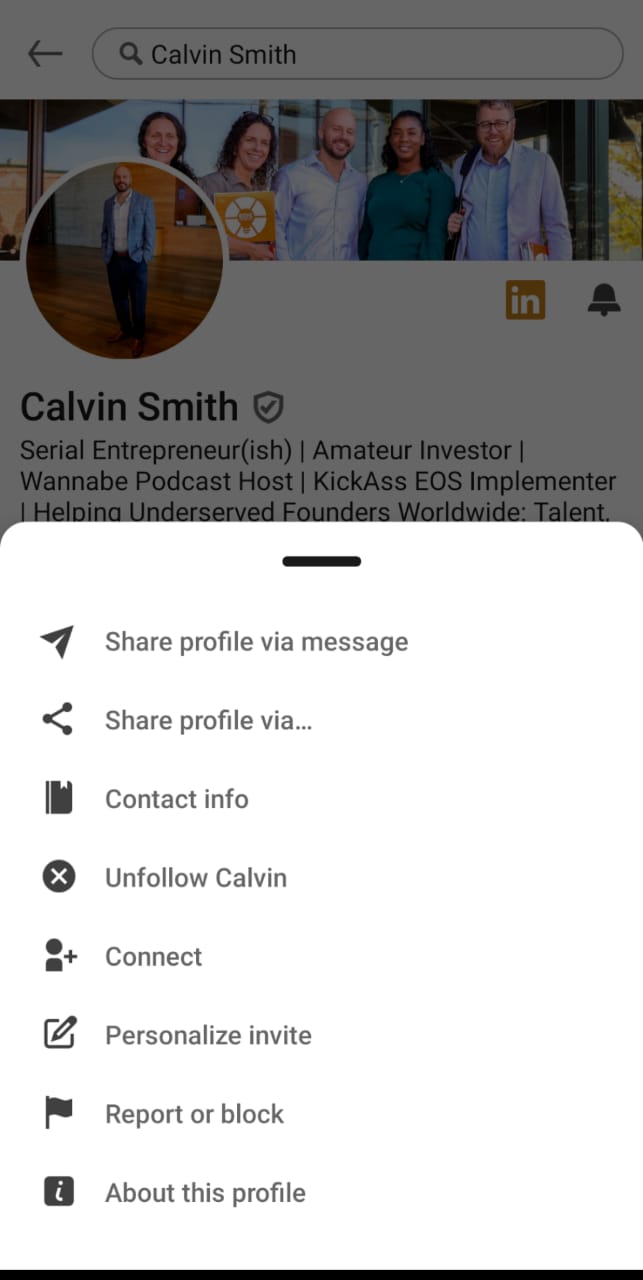This screenshot has height=1280, width=643.
Task: Open Contact info
Action: 177,799
